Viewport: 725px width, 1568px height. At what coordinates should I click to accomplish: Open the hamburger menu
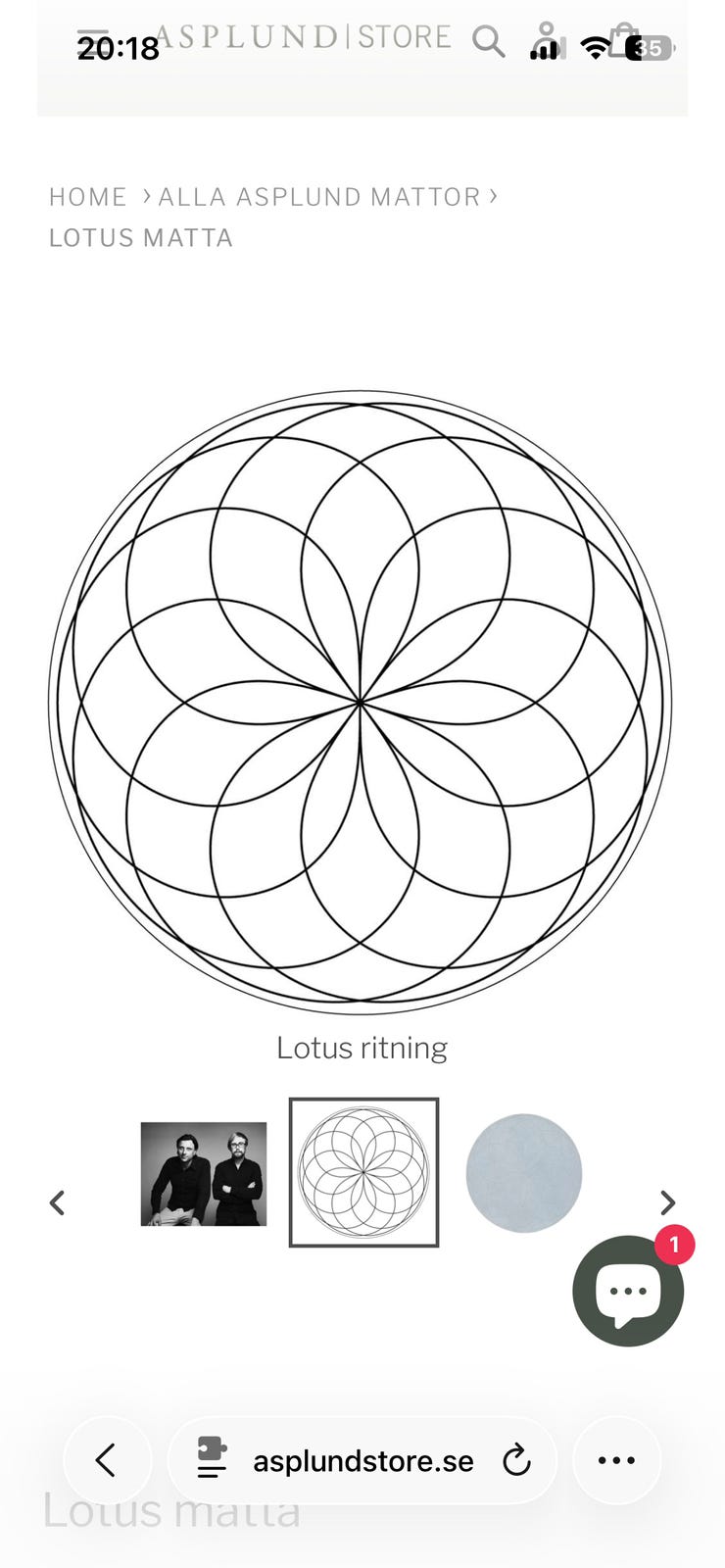click(x=93, y=39)
